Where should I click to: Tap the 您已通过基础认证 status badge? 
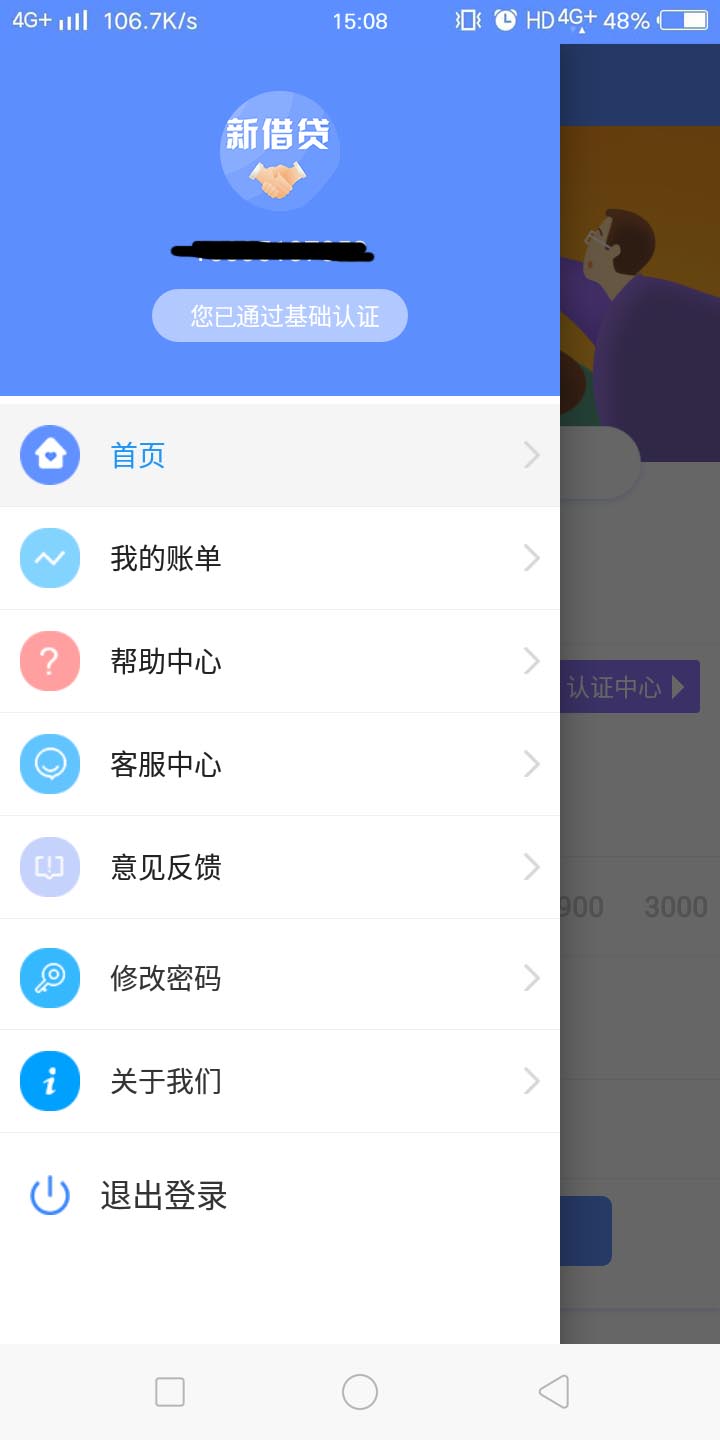(x=280, y=316)
